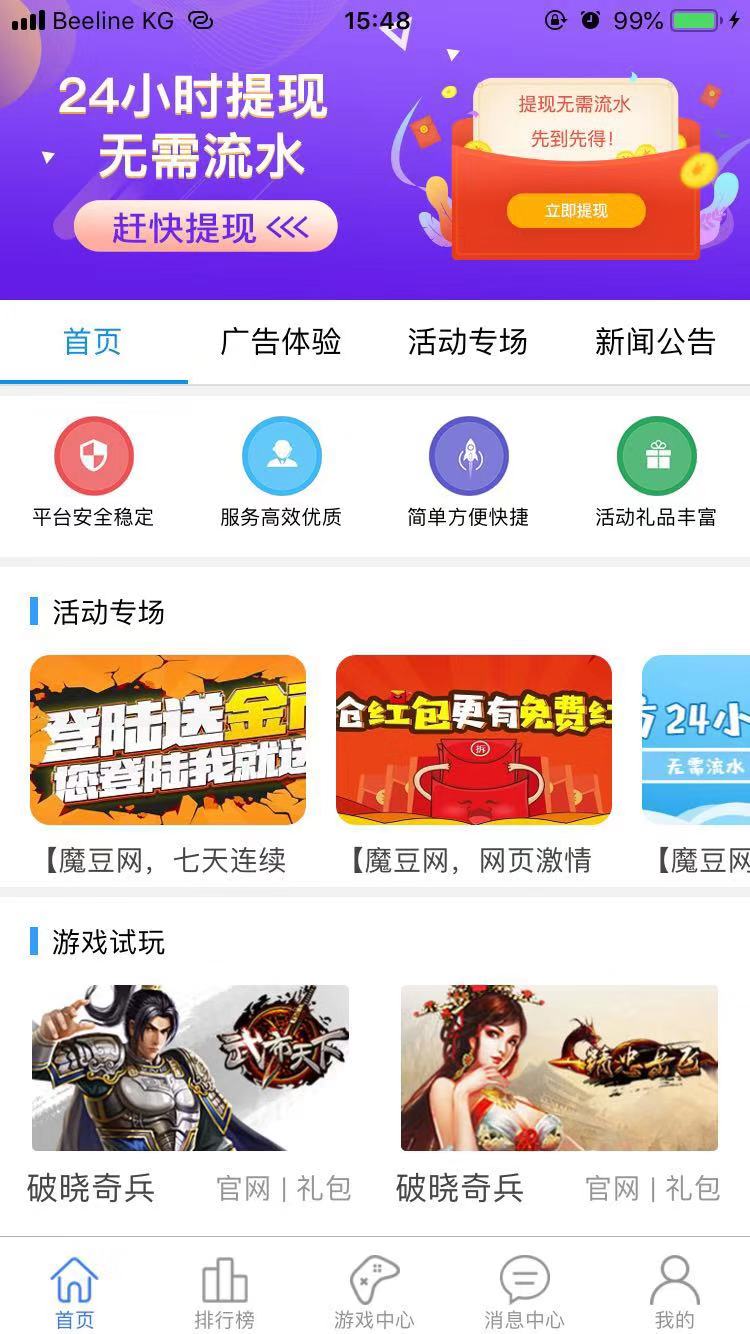Open the red envelope 红包 activity card
Viewport: 750px width, 1334px height.
[474, 740]
